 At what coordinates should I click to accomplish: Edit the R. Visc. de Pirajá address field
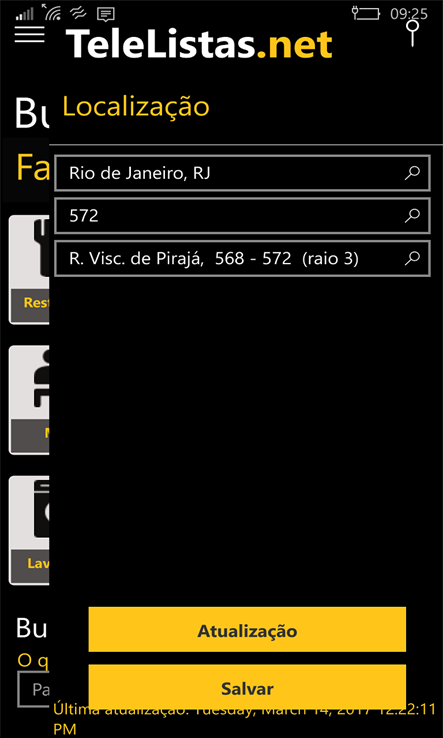tap(242, 258)
